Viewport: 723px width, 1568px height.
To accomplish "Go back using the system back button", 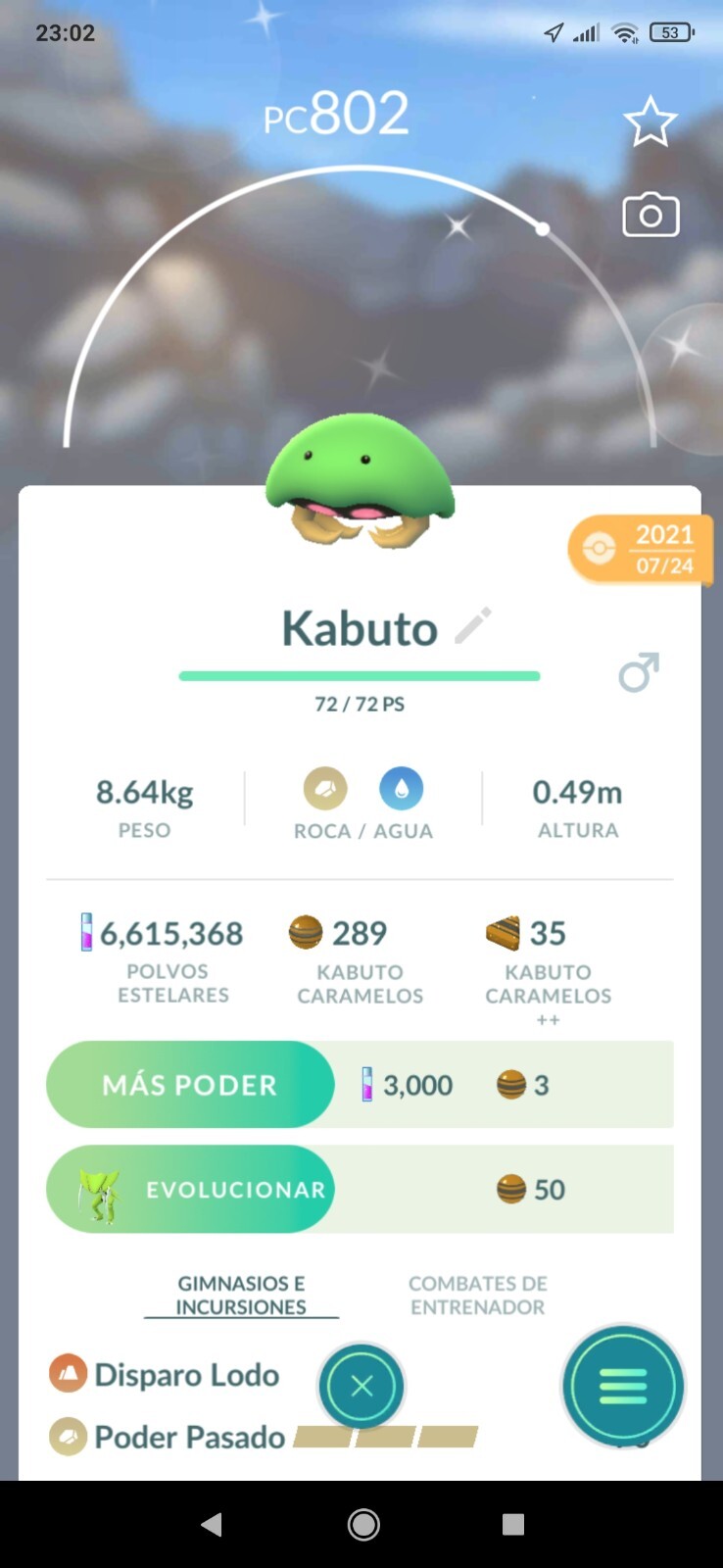I will [x=212, y=1524].
